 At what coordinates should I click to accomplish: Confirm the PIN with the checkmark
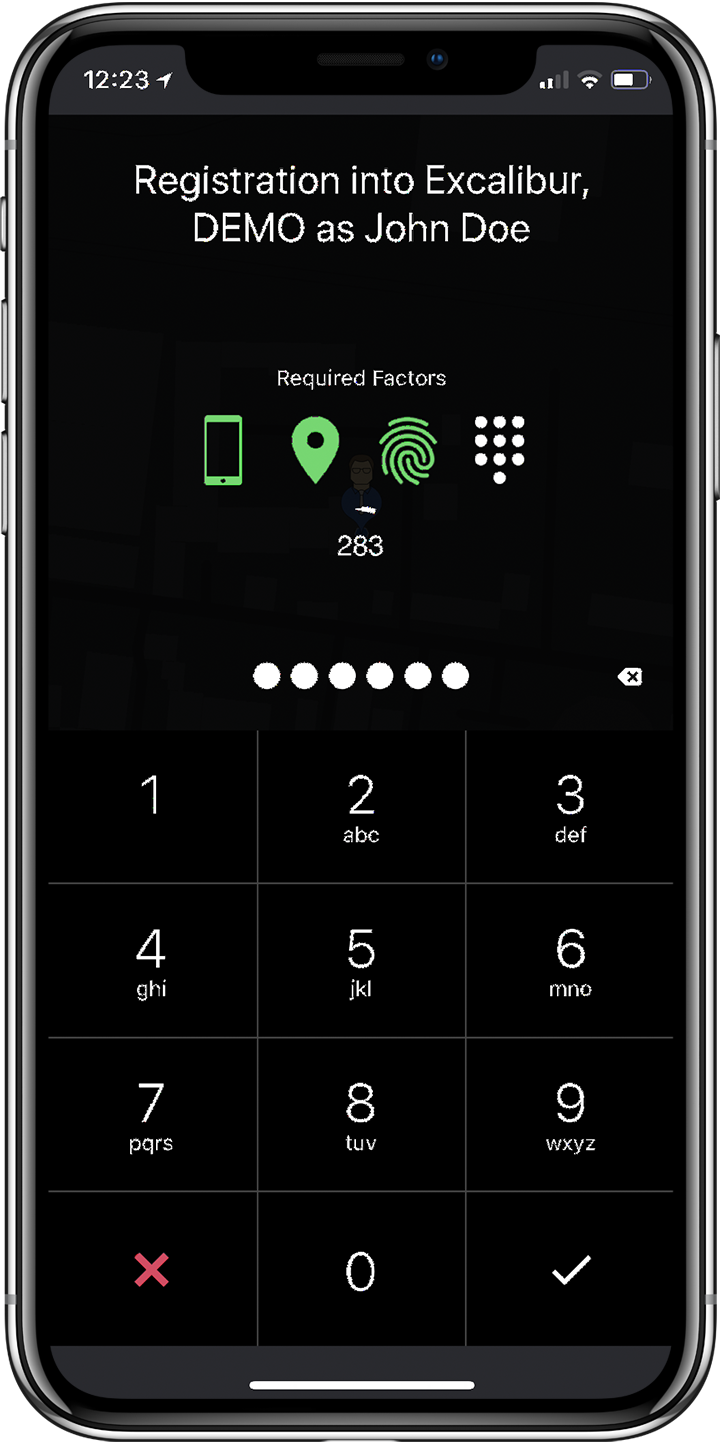click(x=571, y=1270)
